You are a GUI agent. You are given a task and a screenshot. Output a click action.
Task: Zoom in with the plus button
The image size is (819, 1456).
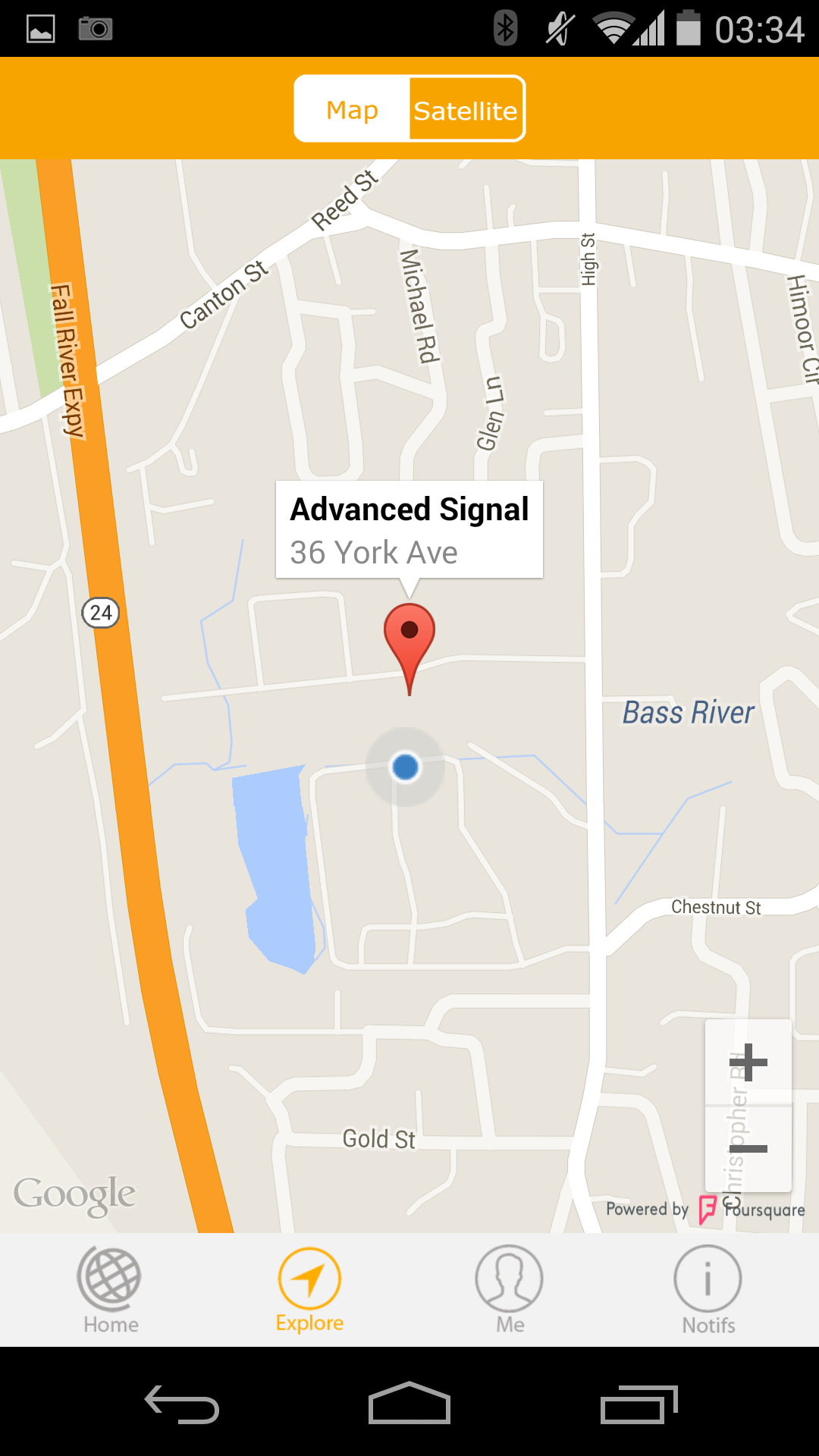[x=748, y=1062]
